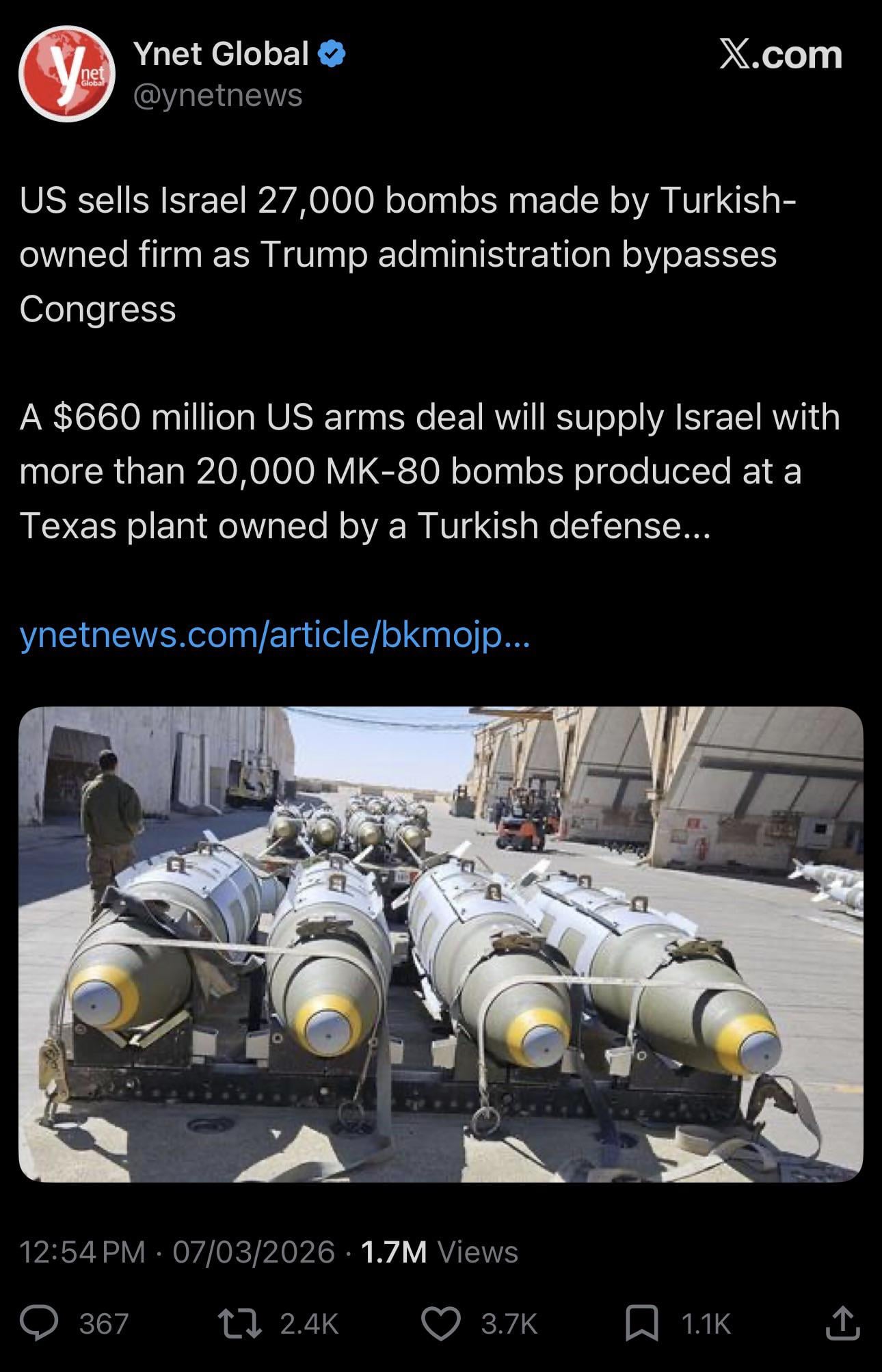Viewport: 882px width, 1372px height.
Task: Like the post about bomb sales
Action: (x=440, y=1323)
